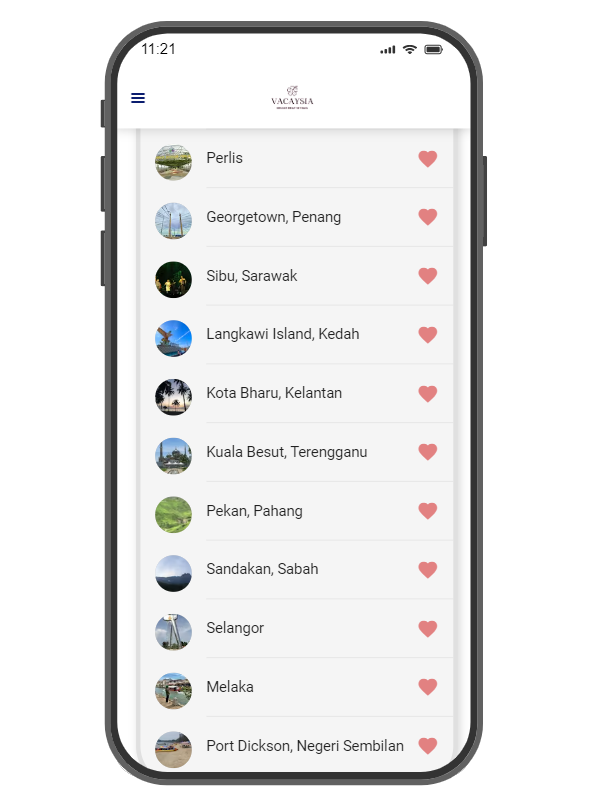Open Sibu, Sarawak destination
This screenshot has width=600, height=797.
(252, 276)
